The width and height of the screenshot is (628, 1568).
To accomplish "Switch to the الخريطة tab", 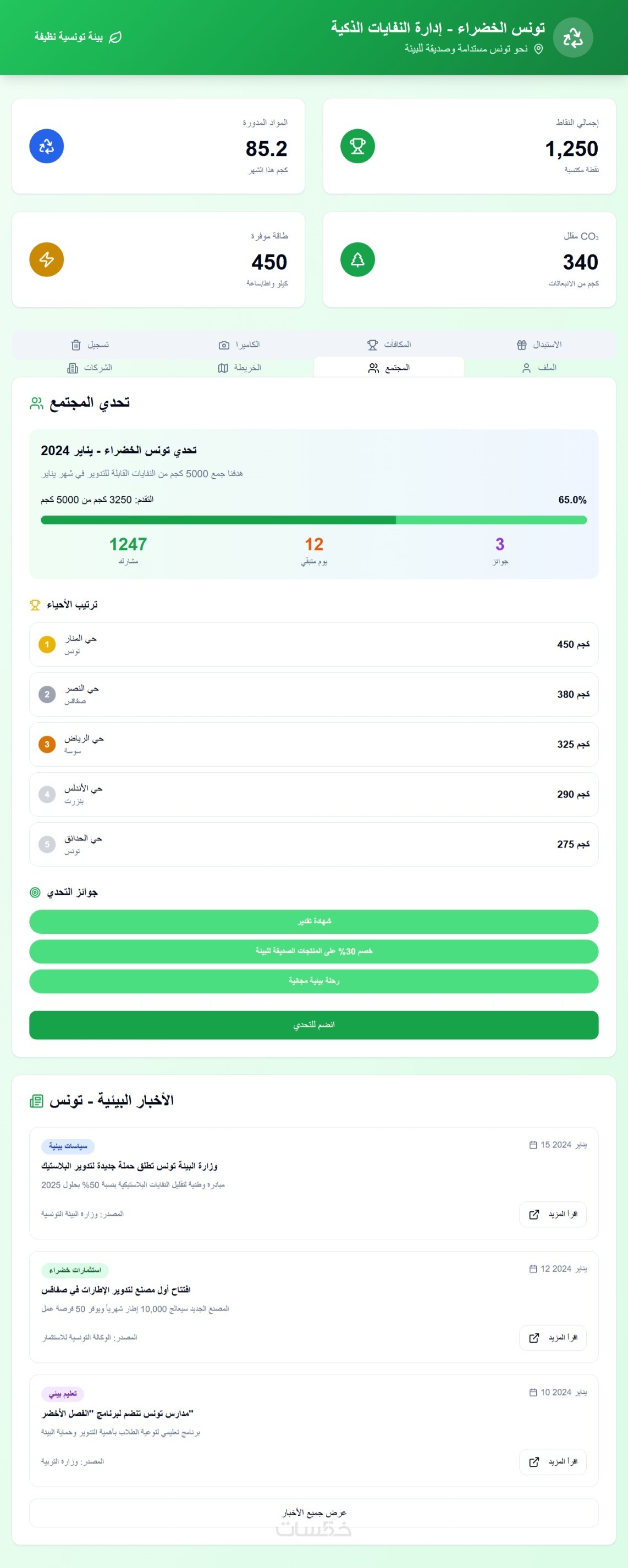I will [239, 368].
